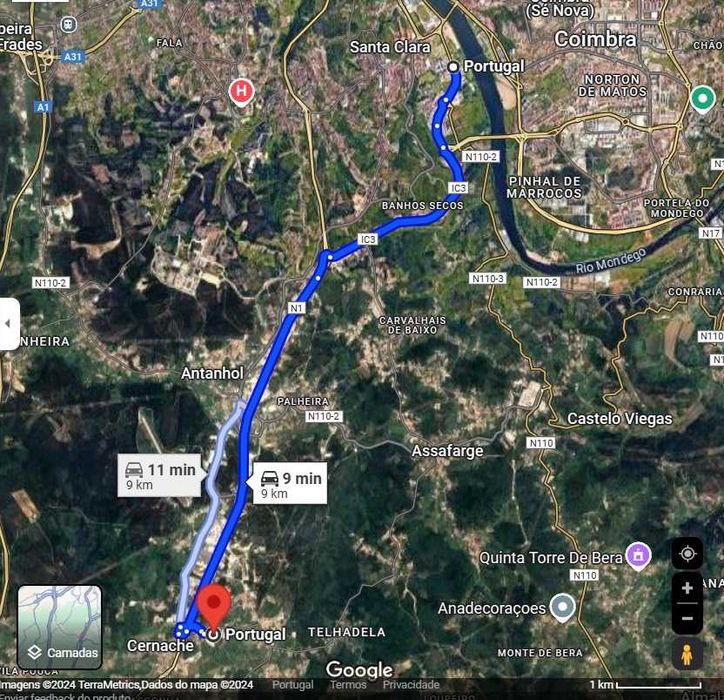Center map on my location
The height and width of the screenshot is (700, 724).
click(x=687, y=553)
